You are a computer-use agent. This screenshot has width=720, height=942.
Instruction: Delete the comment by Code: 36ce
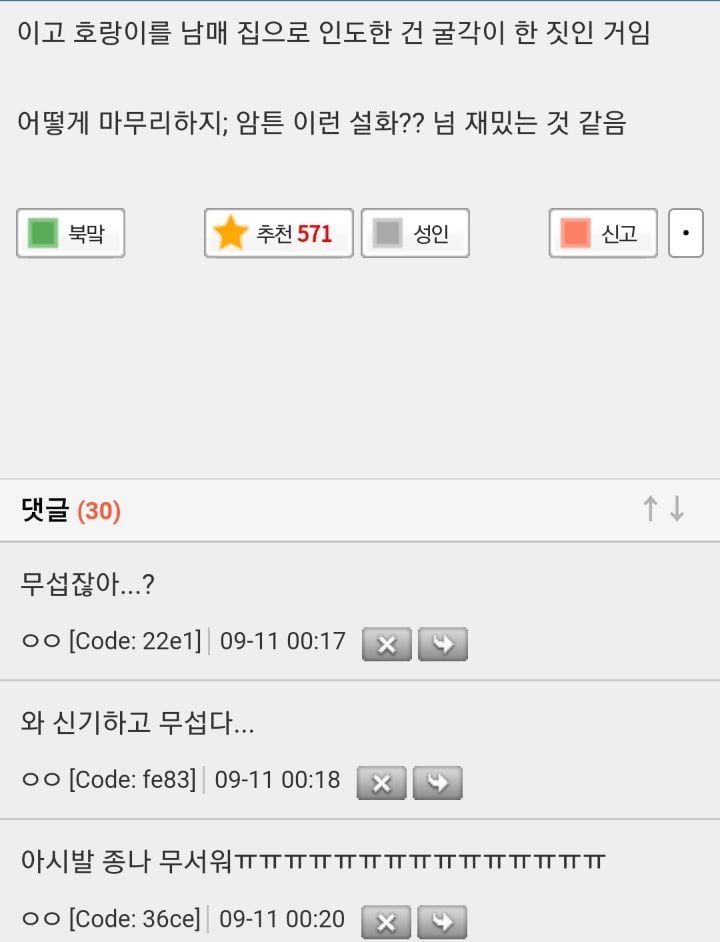(385, 921)
